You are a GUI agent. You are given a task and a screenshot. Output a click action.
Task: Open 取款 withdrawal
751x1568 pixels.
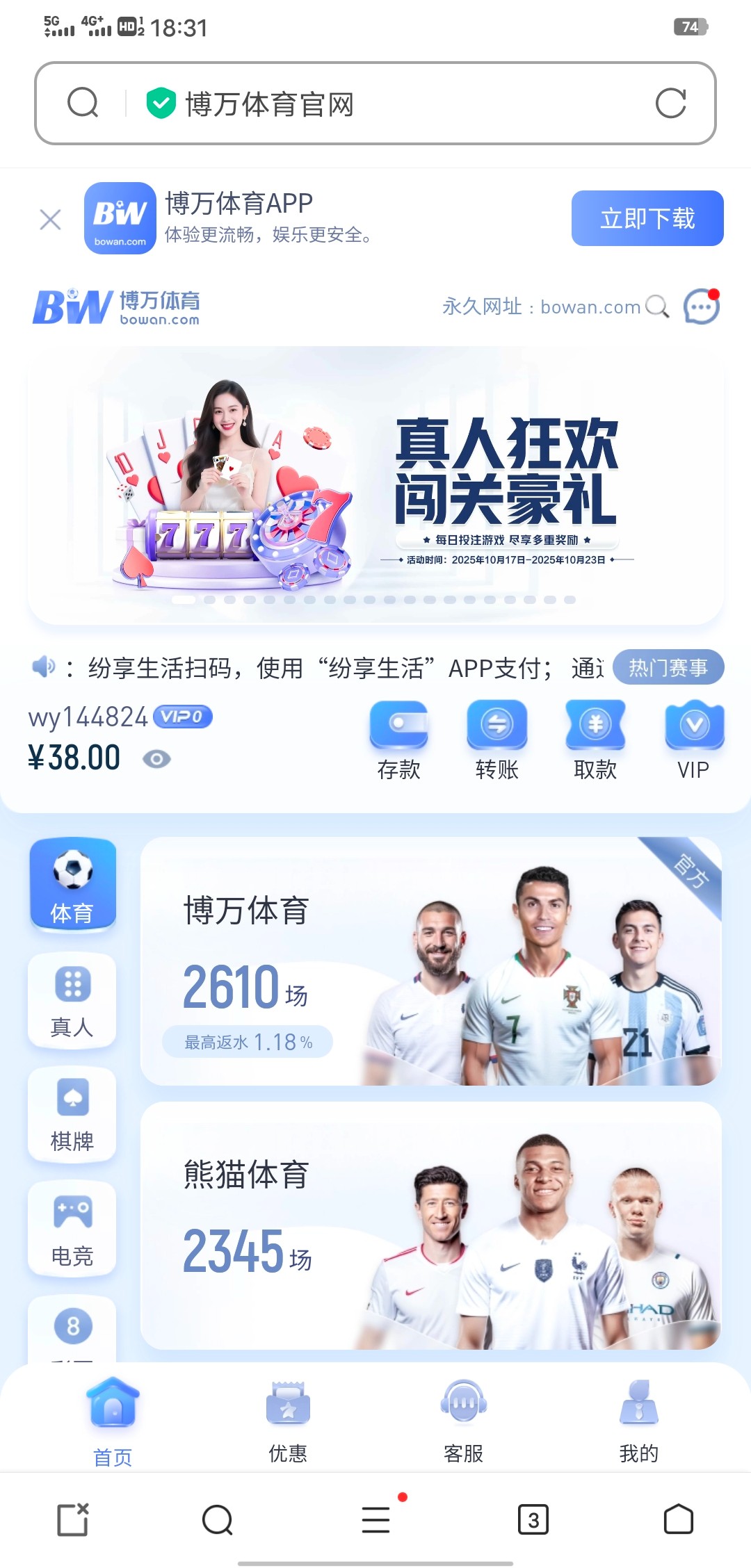coord(595,740)
